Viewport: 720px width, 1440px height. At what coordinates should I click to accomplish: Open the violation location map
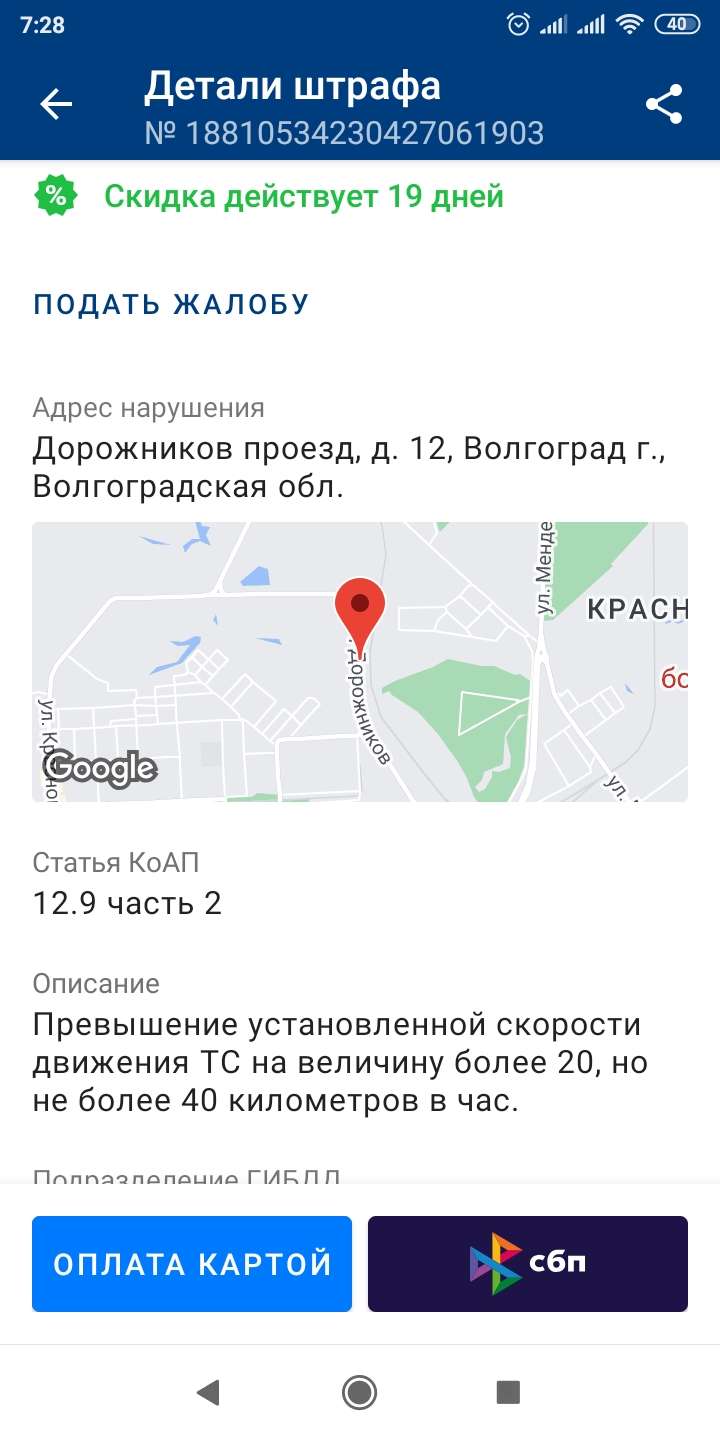(360, 661)
